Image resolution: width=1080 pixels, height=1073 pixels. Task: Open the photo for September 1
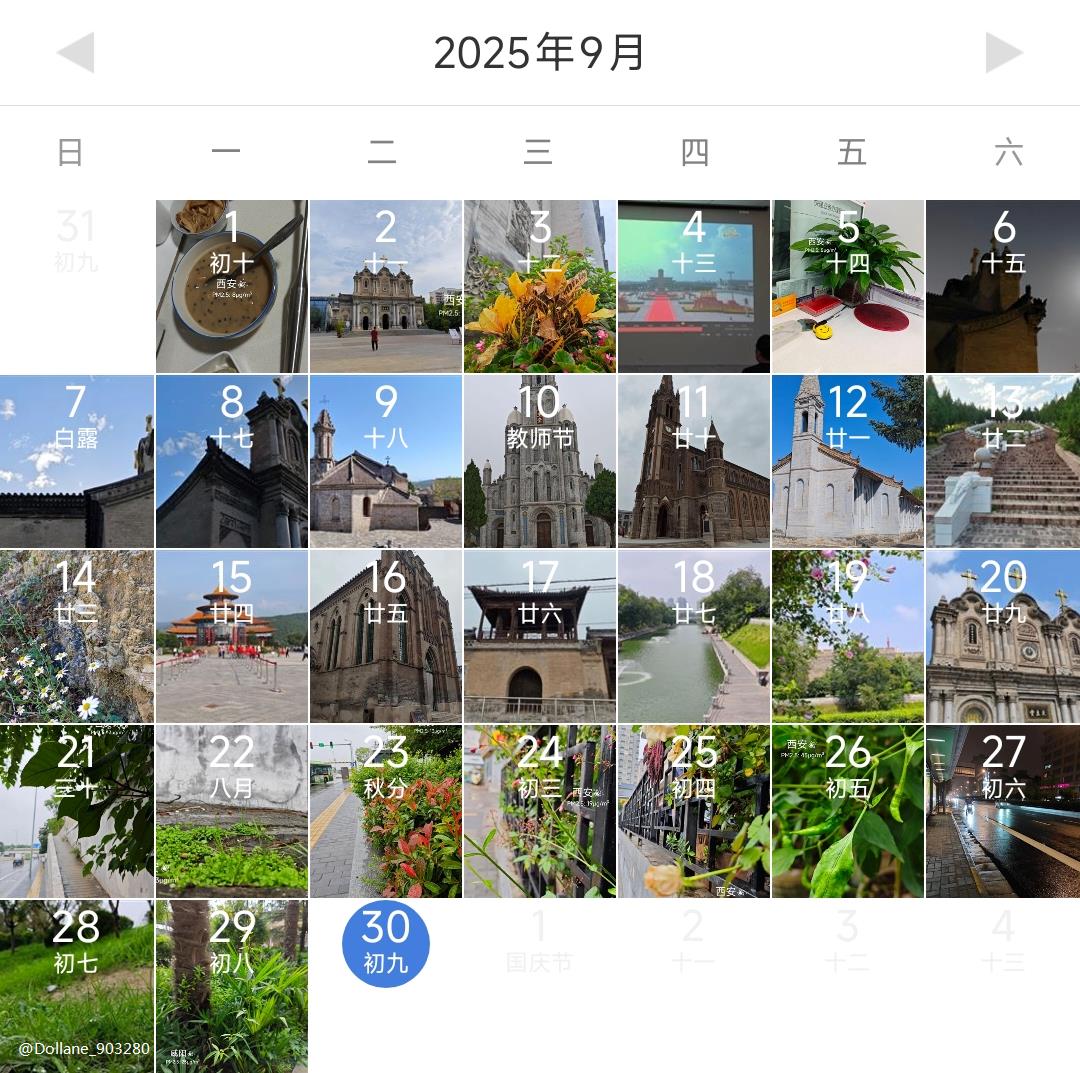pyautogui.click(x=232, y=287)
